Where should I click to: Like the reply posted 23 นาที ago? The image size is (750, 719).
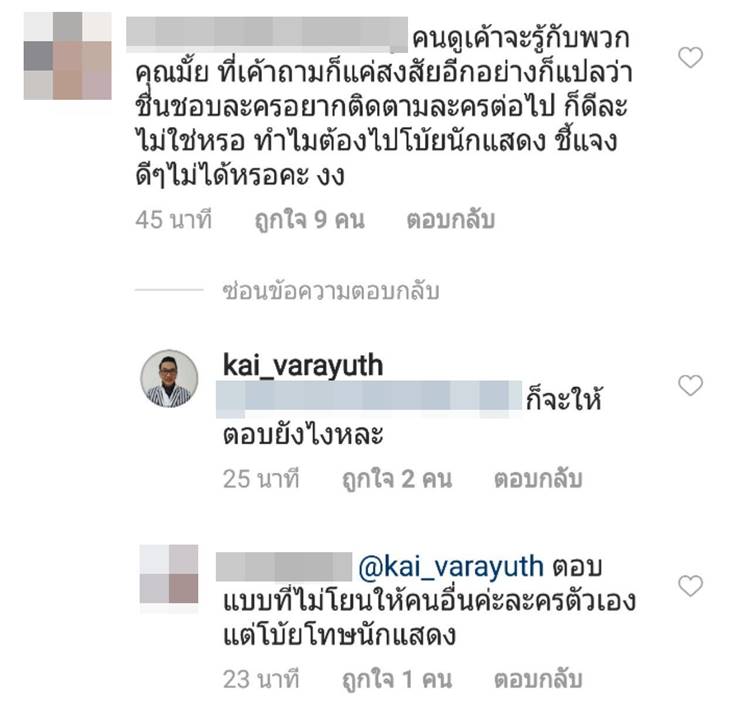690,584
